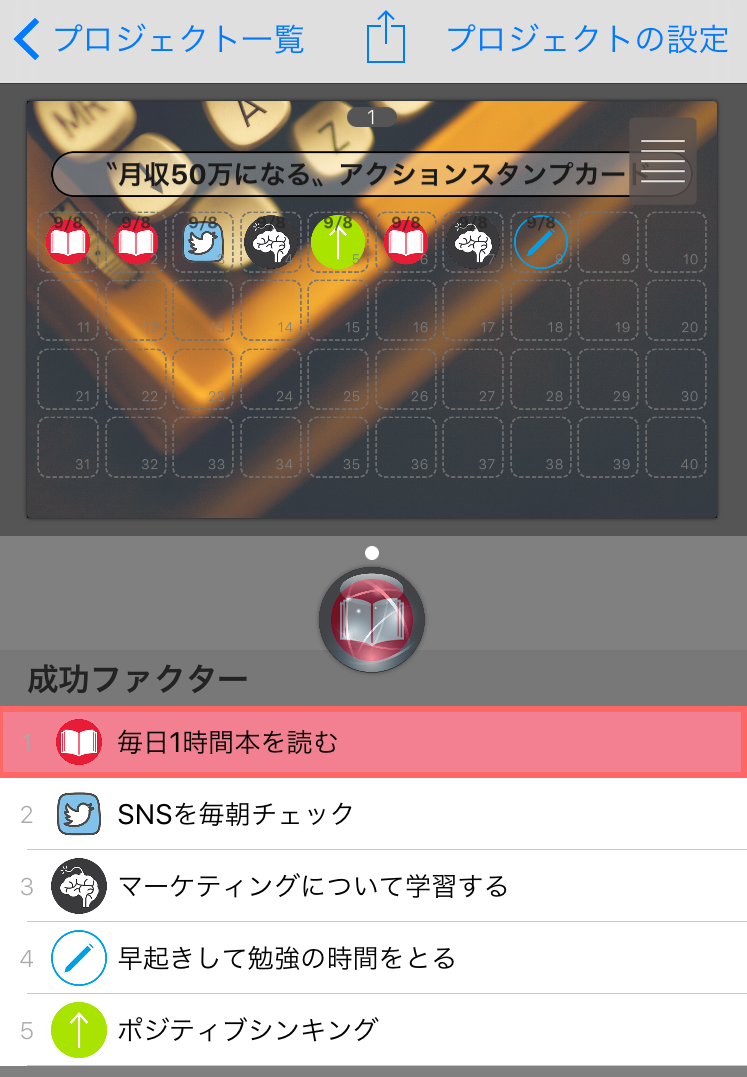Screen dimensions: 747x1077
Task: Tap the blue pencil stamp in slot 8
Action: click(540, 242)
